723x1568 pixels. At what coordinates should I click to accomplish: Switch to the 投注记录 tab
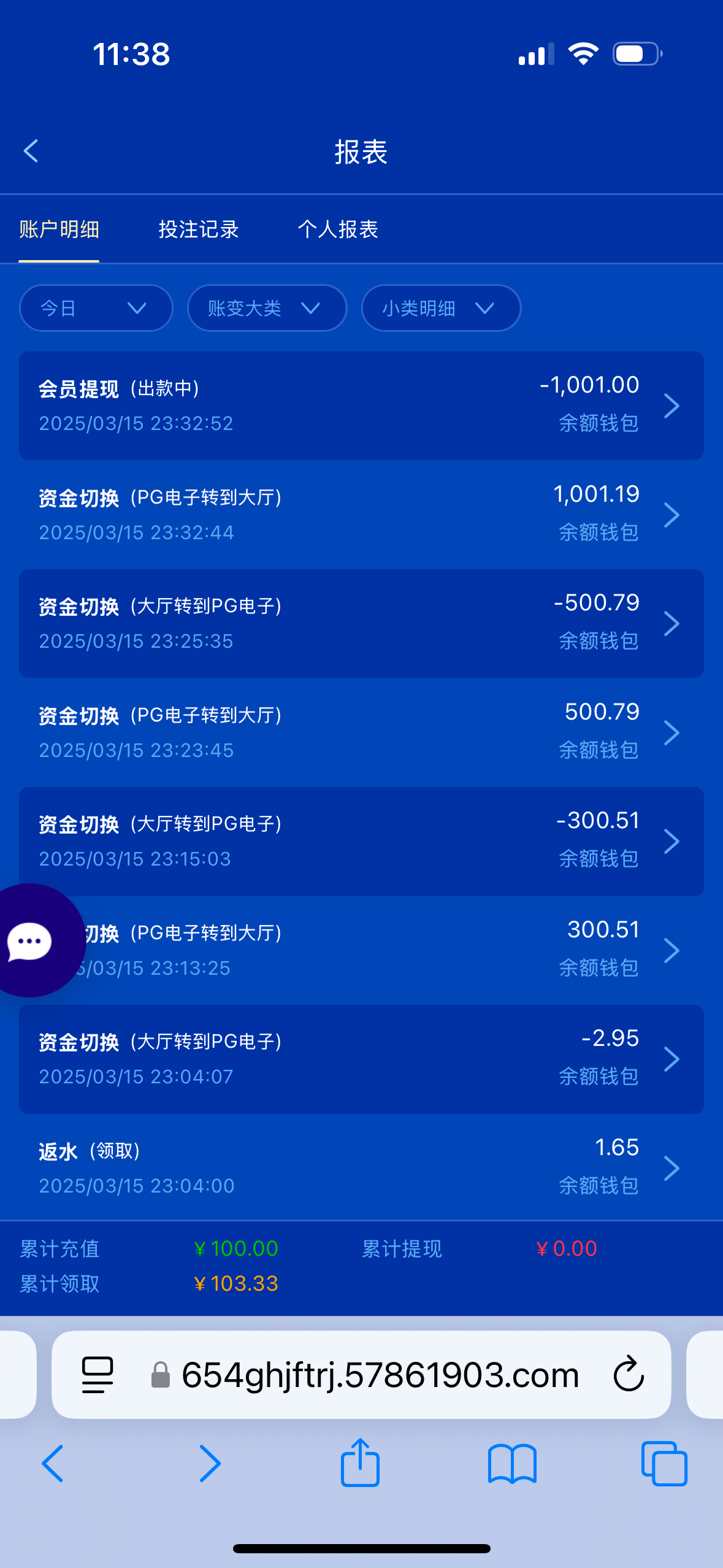click(x=198, y=229)
